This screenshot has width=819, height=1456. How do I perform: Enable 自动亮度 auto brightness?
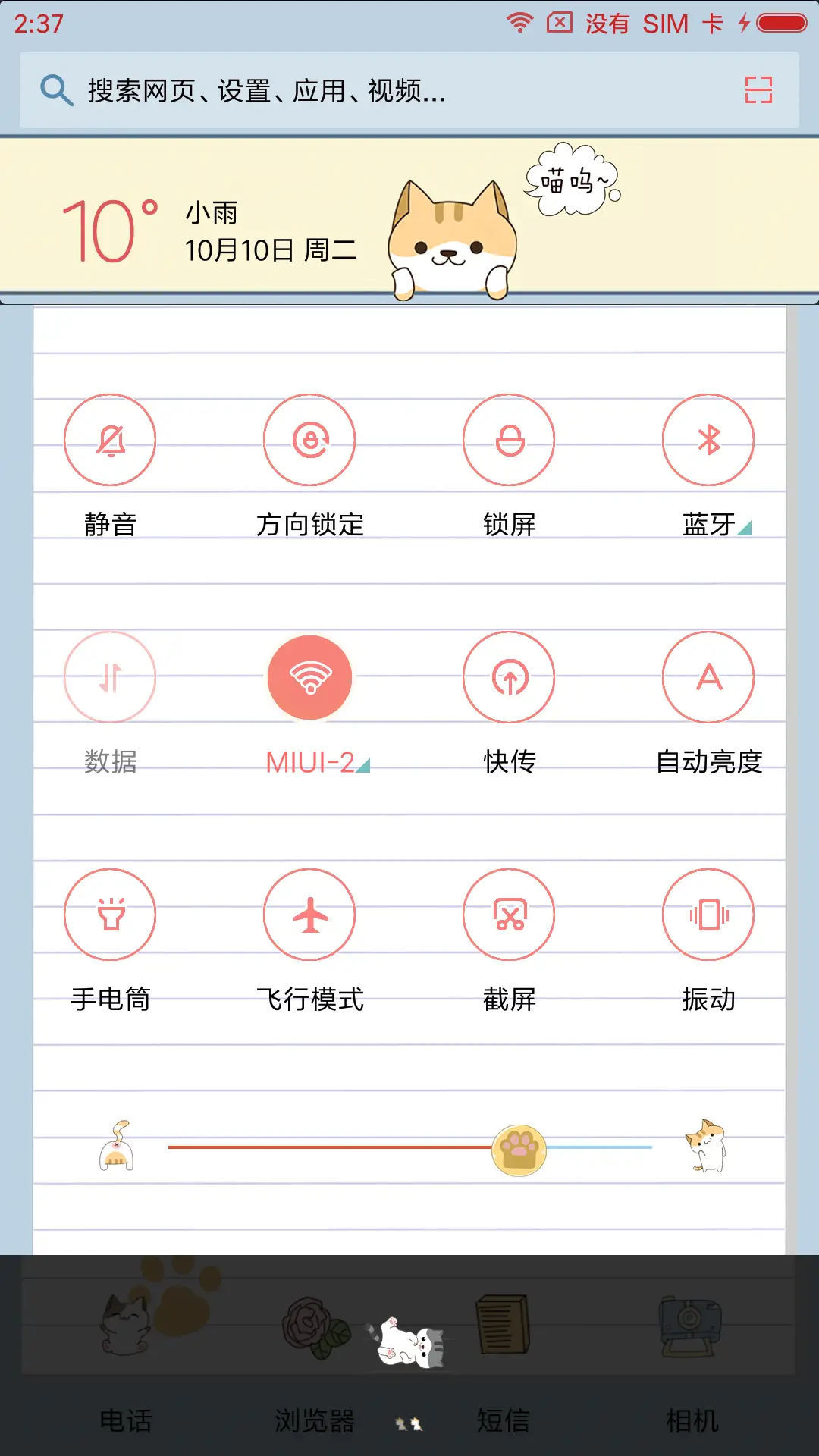click(x=708, y=676)
